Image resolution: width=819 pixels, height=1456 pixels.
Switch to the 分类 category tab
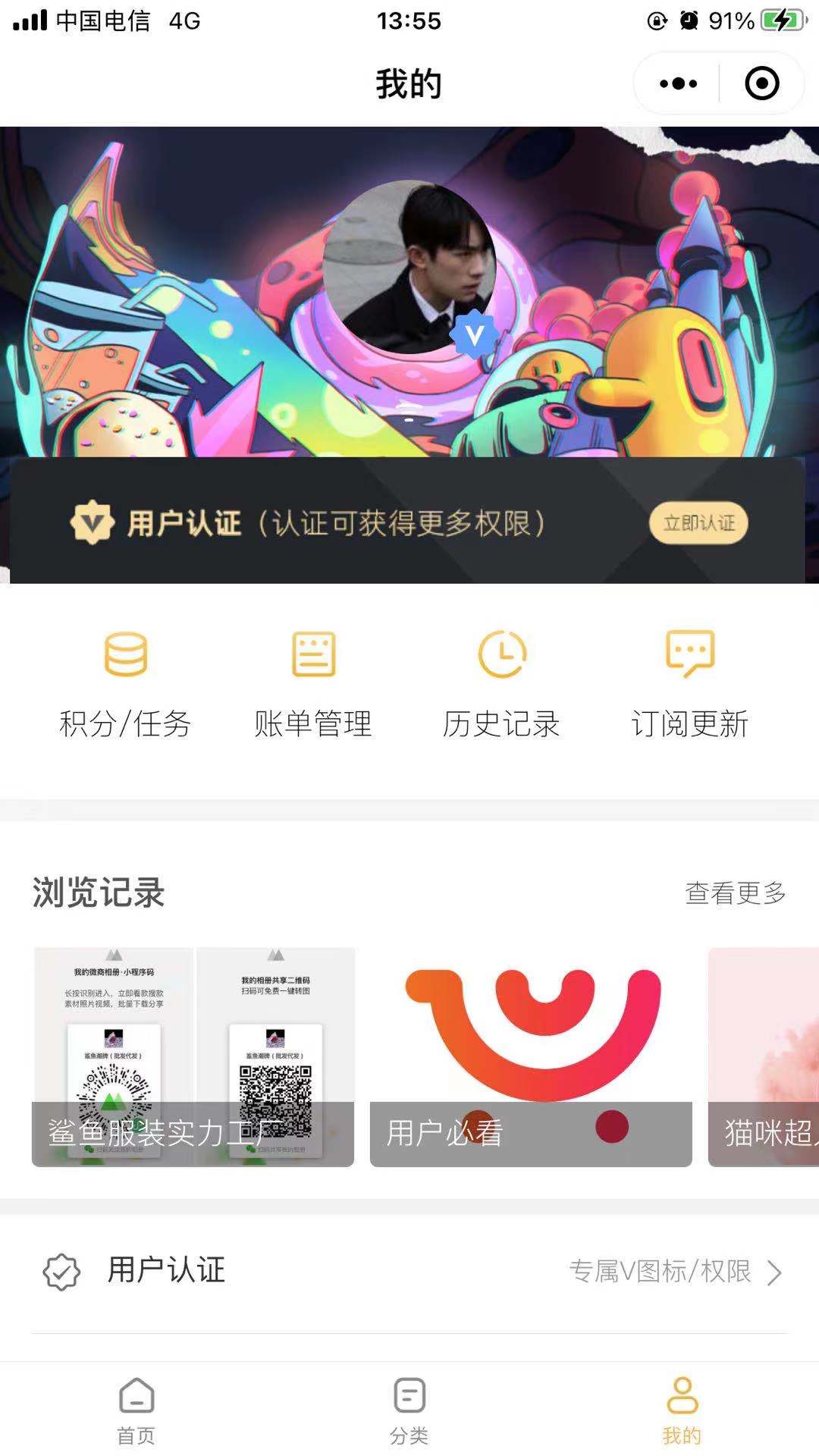click(x=409, y=1410)
